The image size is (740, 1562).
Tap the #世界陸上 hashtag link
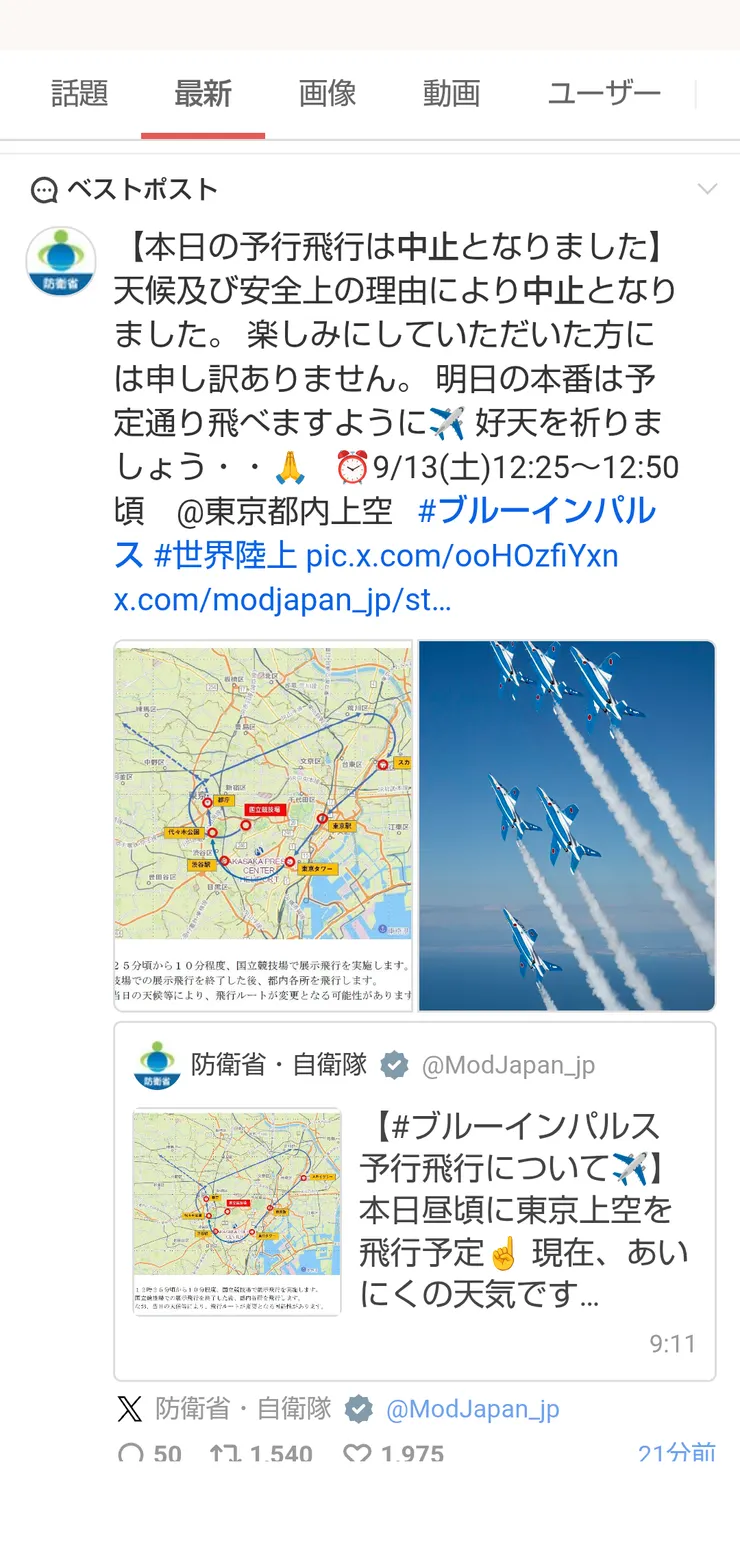point(226,555)
